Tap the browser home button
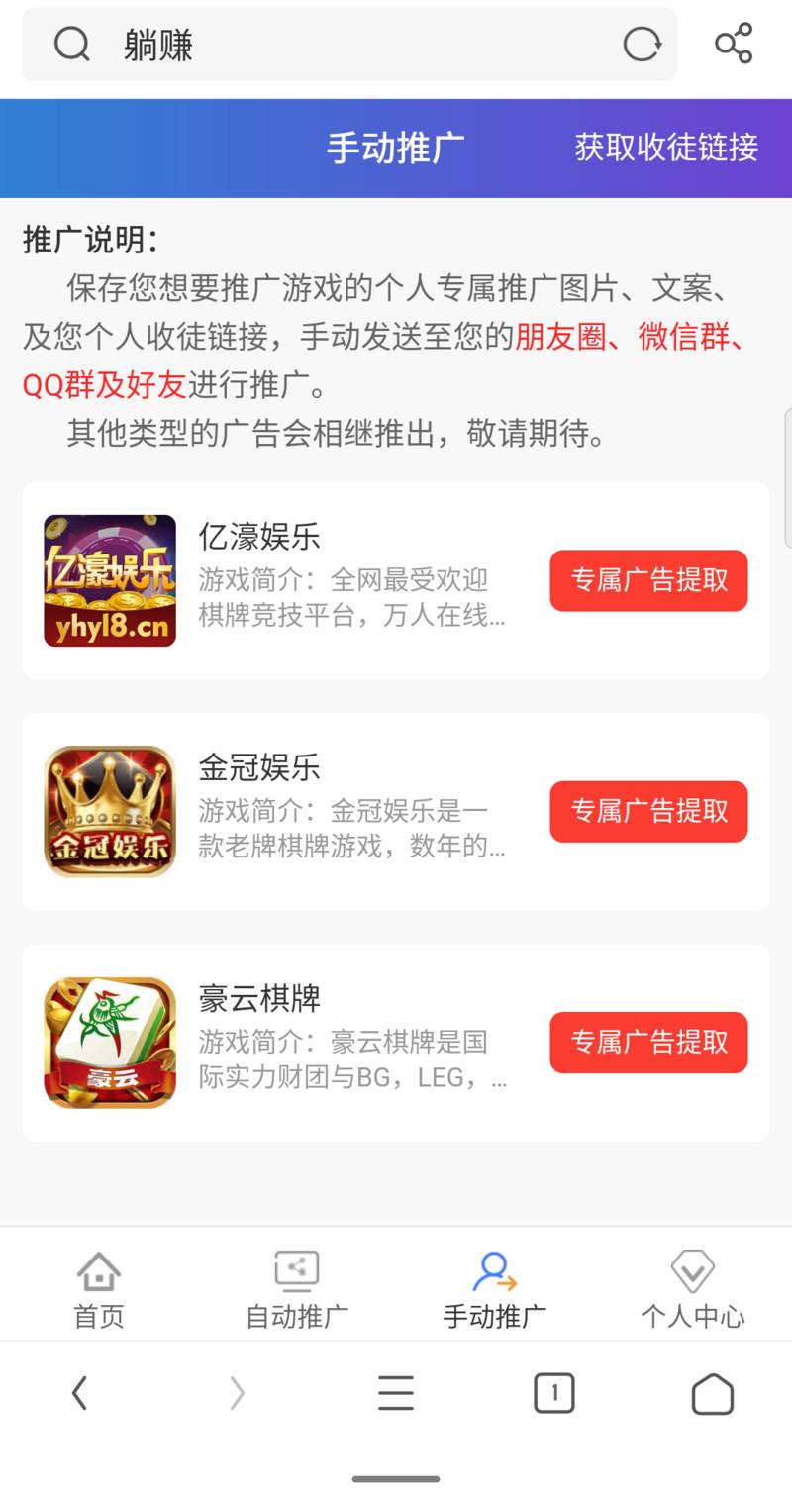792x1512 pixels. point(712,1392)
